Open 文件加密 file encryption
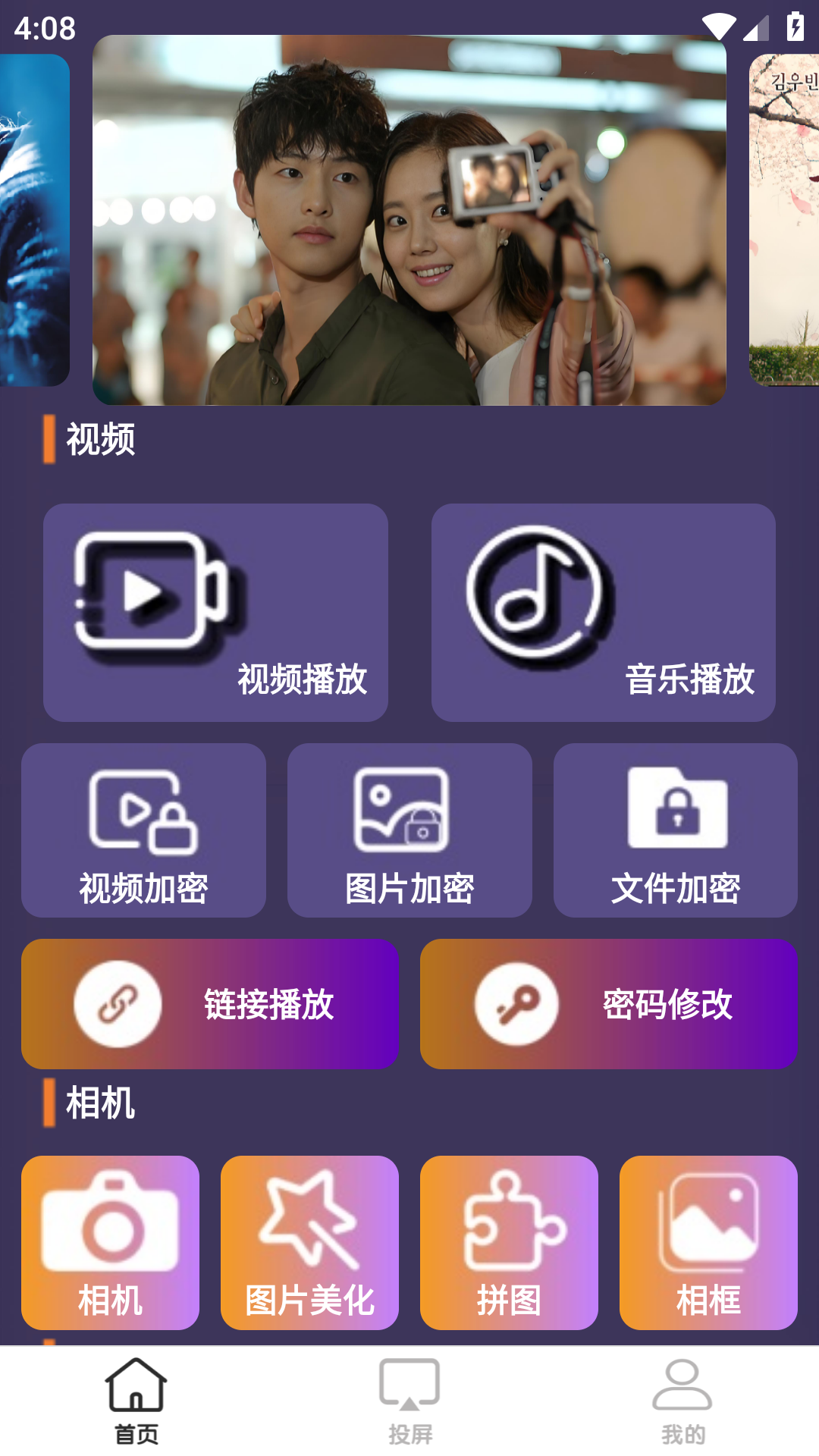This screenshot has height=1456, width=819. (x=675, y=830)
